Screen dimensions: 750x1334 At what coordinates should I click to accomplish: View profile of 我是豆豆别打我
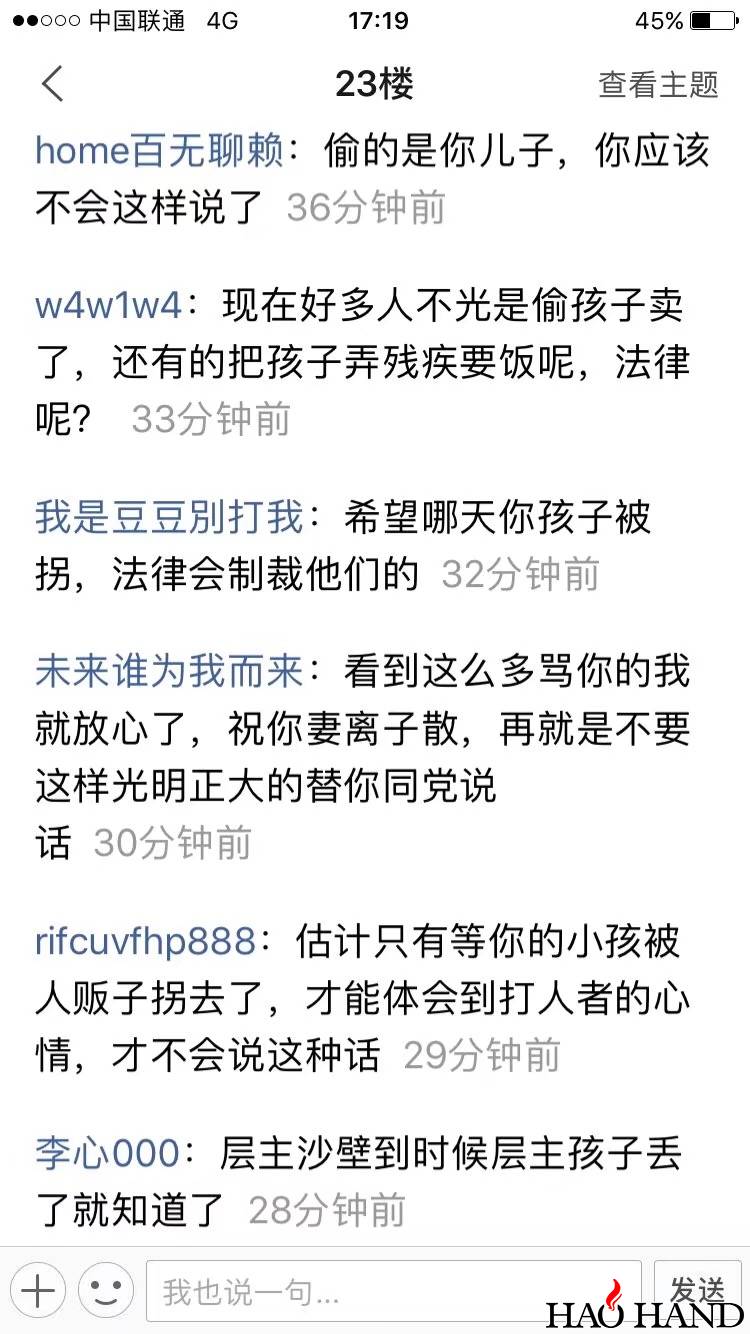(169, 518)
